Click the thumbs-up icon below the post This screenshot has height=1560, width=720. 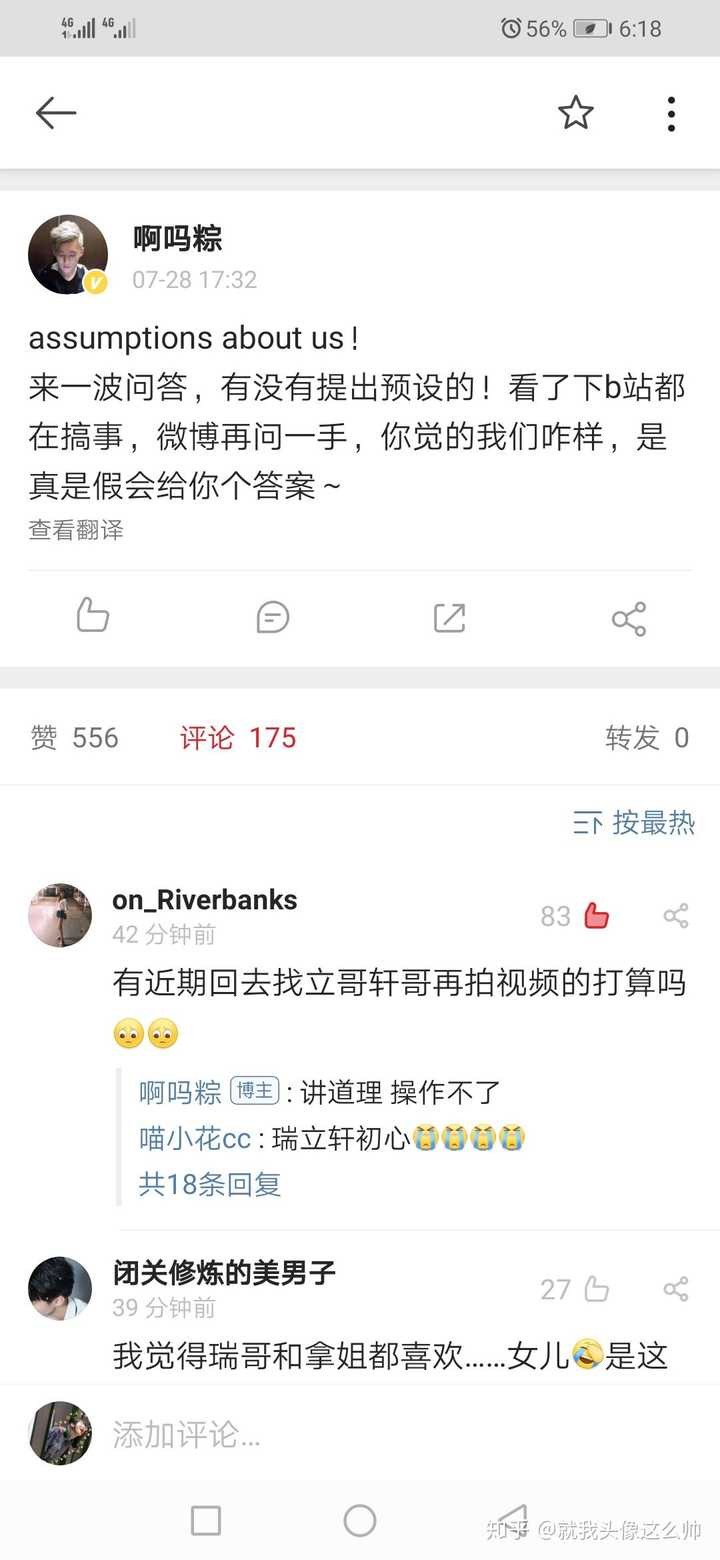[92, 617]
